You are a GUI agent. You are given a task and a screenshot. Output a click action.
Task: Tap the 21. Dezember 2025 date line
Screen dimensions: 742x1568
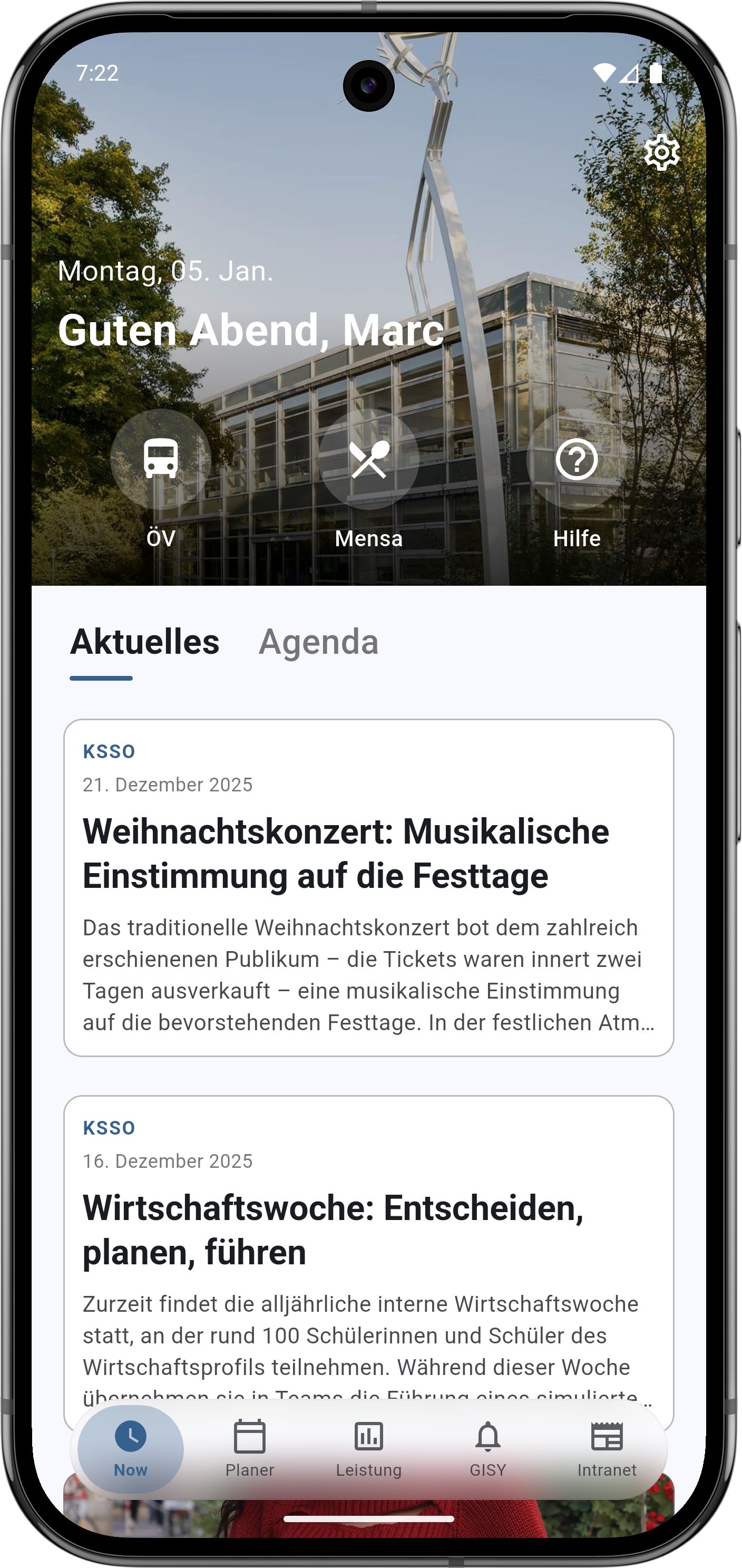[x=167, y=785]
